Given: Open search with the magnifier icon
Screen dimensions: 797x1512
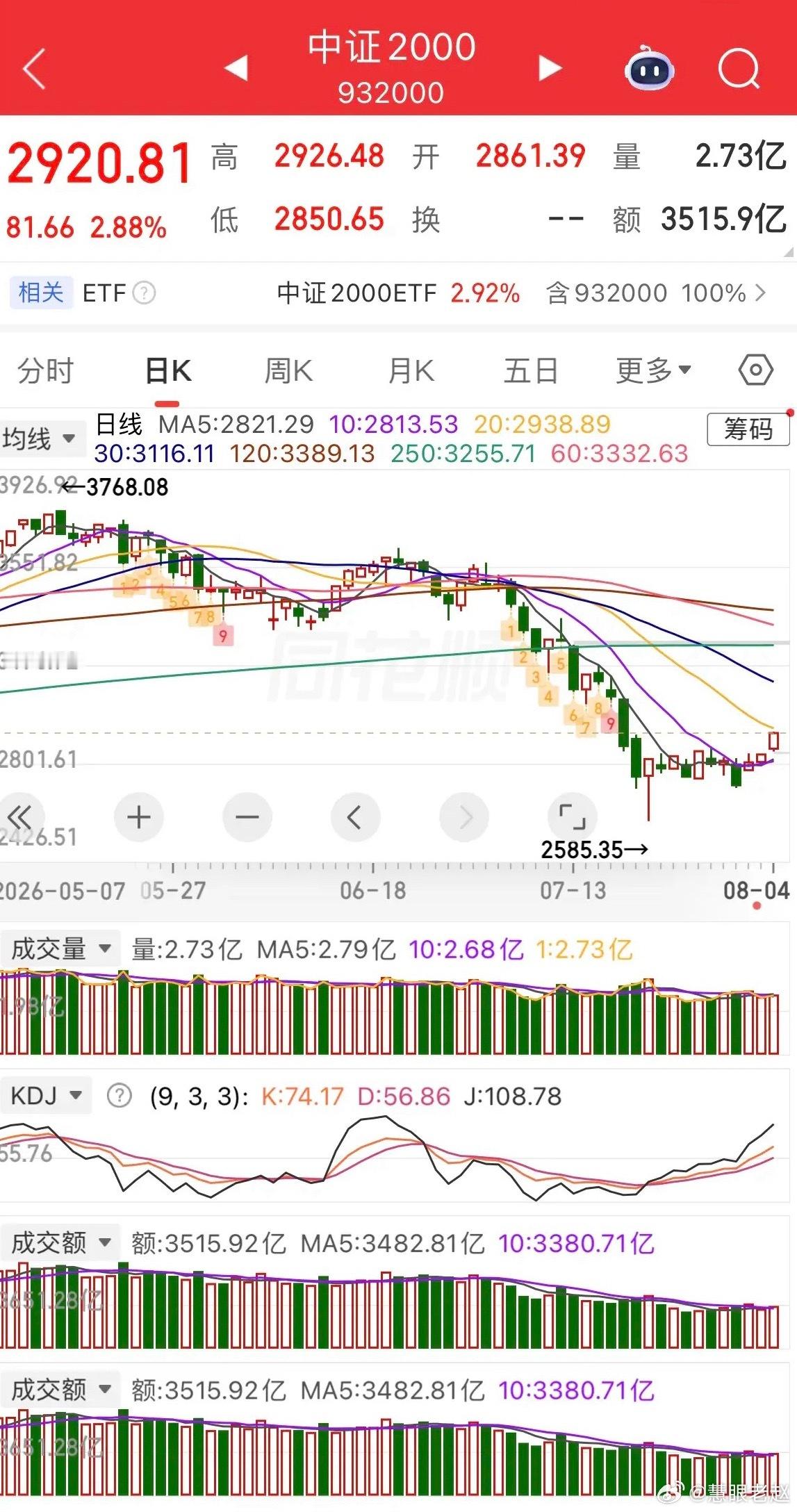Looking at the screenshot, I should point(739,68).
